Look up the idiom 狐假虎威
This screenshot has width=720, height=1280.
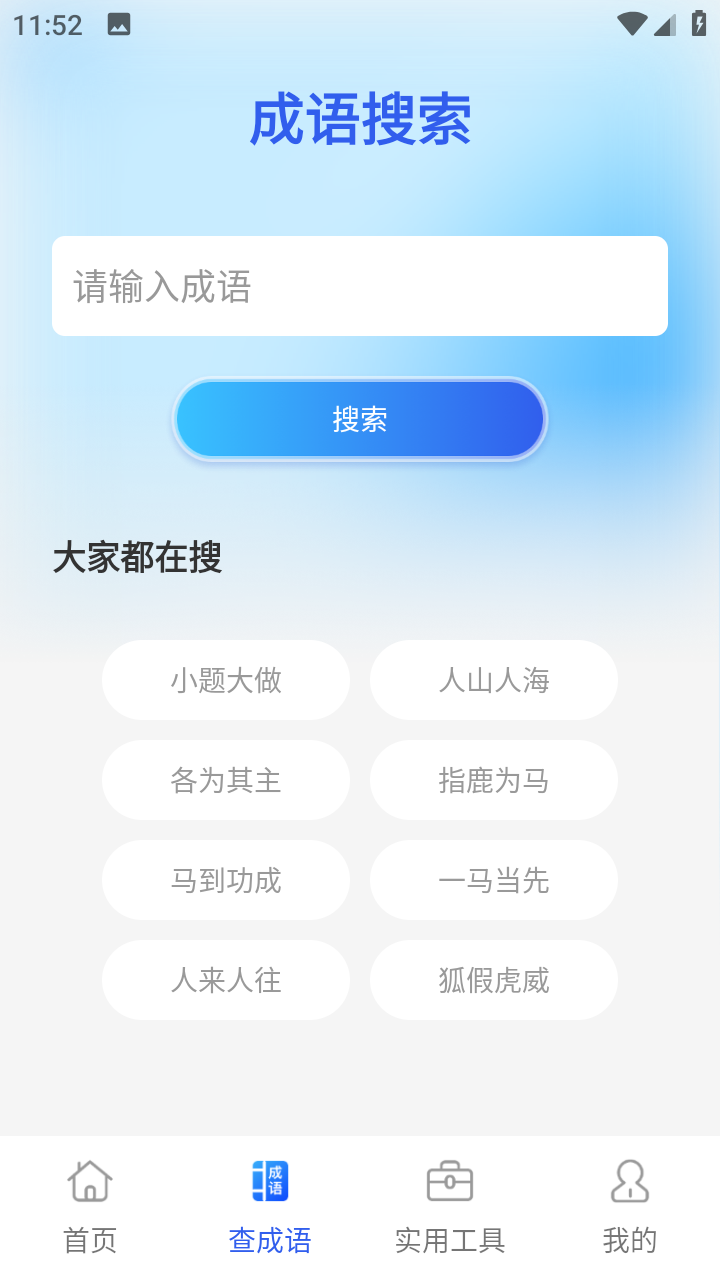(494, 980)
